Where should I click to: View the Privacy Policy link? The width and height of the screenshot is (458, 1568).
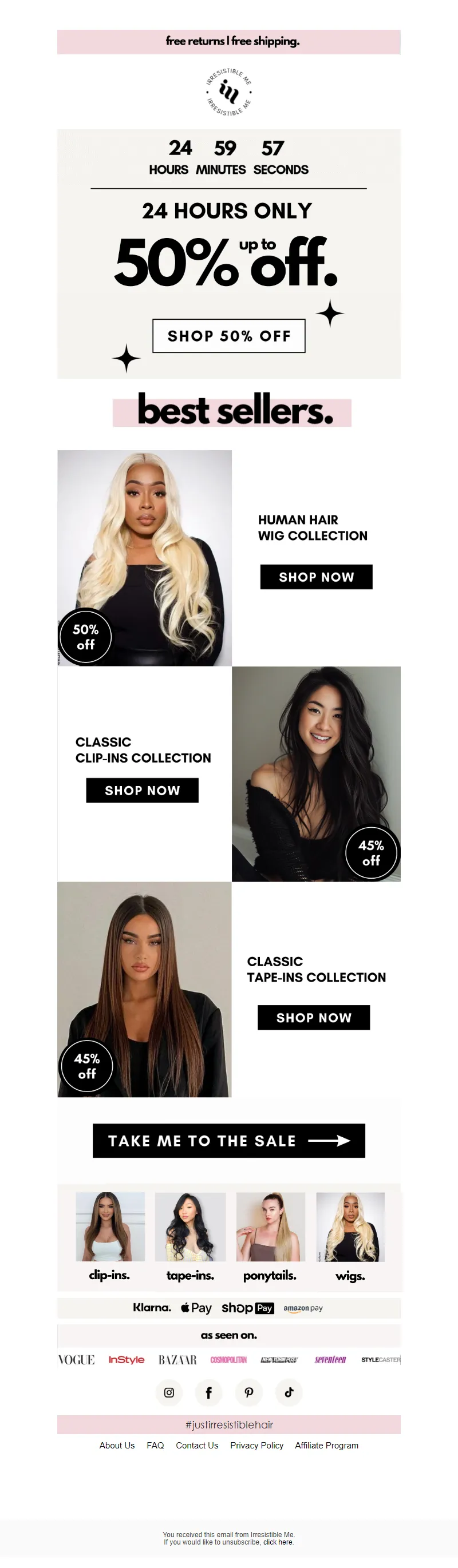(x=256, y=1445)
